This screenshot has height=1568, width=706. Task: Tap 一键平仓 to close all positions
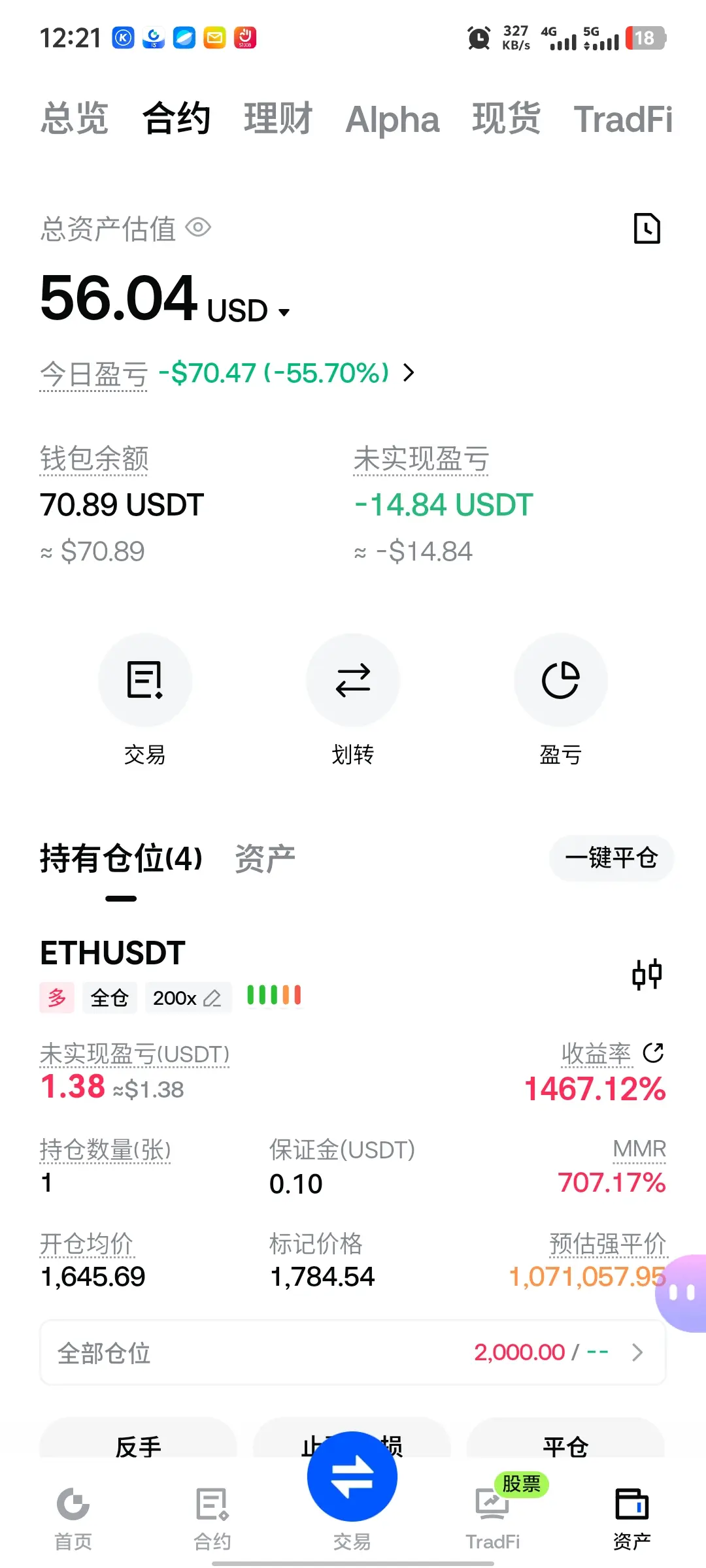[611, 858]
